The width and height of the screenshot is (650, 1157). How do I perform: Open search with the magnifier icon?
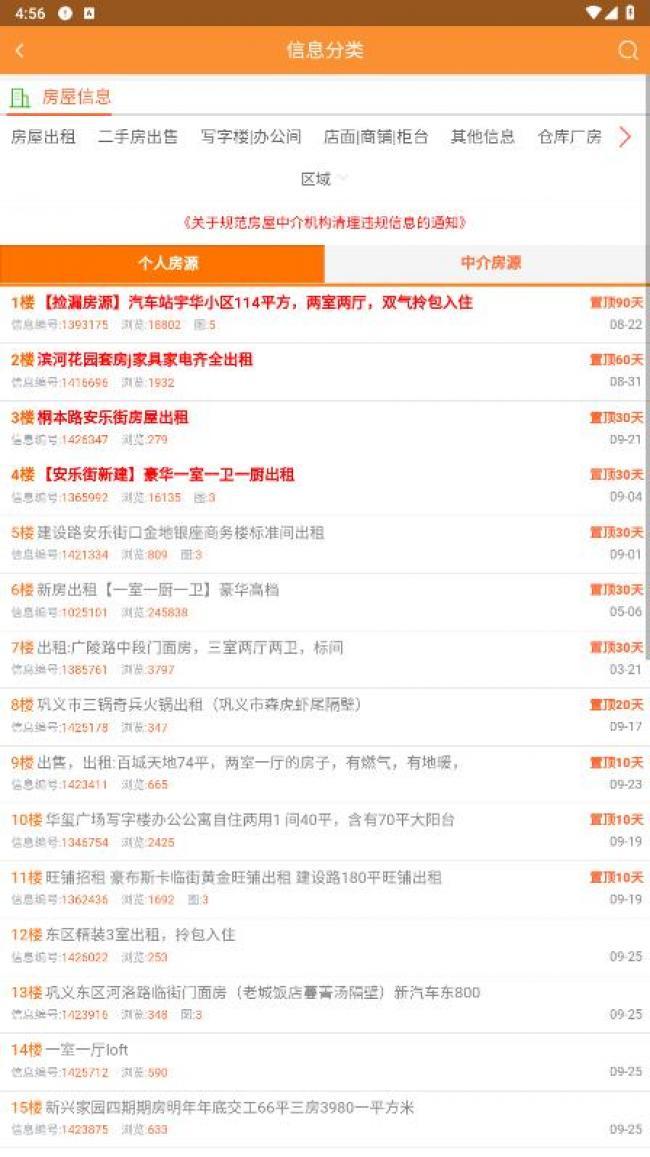[627, 51]
